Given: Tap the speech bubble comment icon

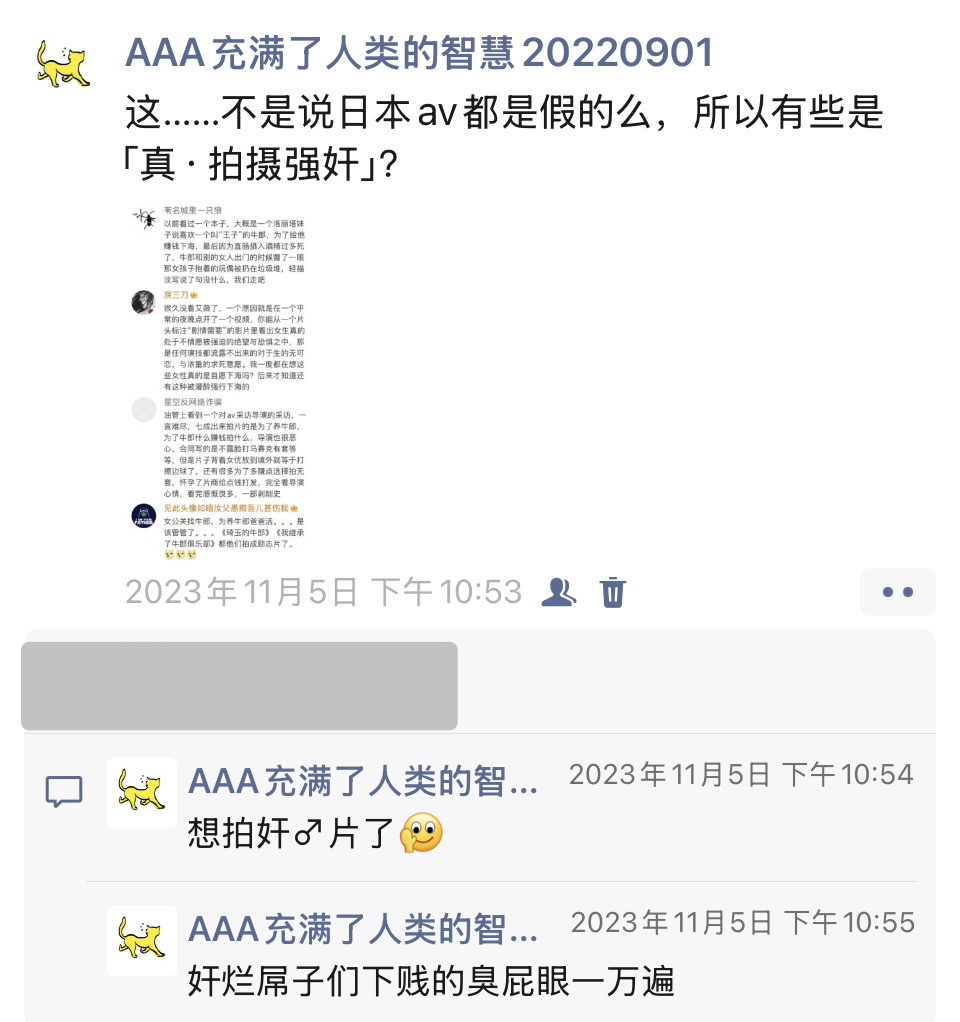Looking at the screenshot, I should tap(64, 792).
